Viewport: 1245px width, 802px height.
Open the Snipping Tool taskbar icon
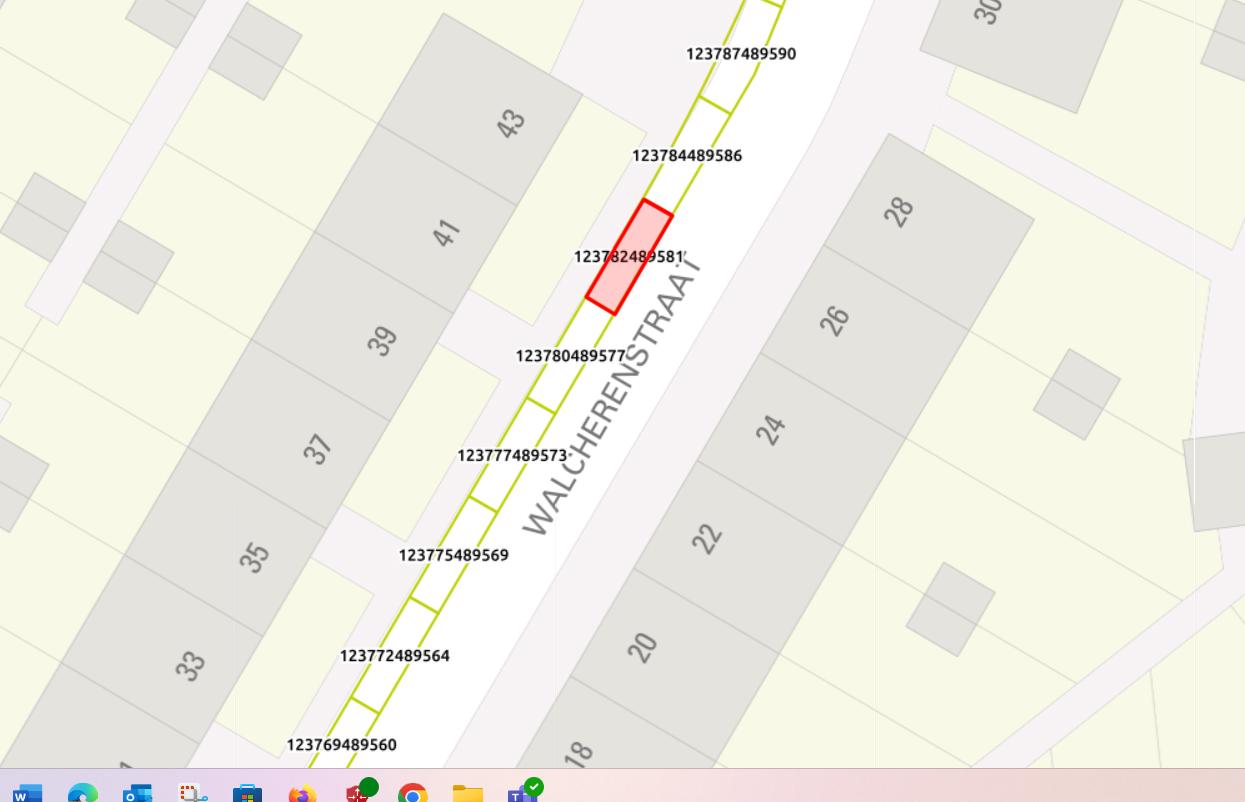tap(193, 792)
